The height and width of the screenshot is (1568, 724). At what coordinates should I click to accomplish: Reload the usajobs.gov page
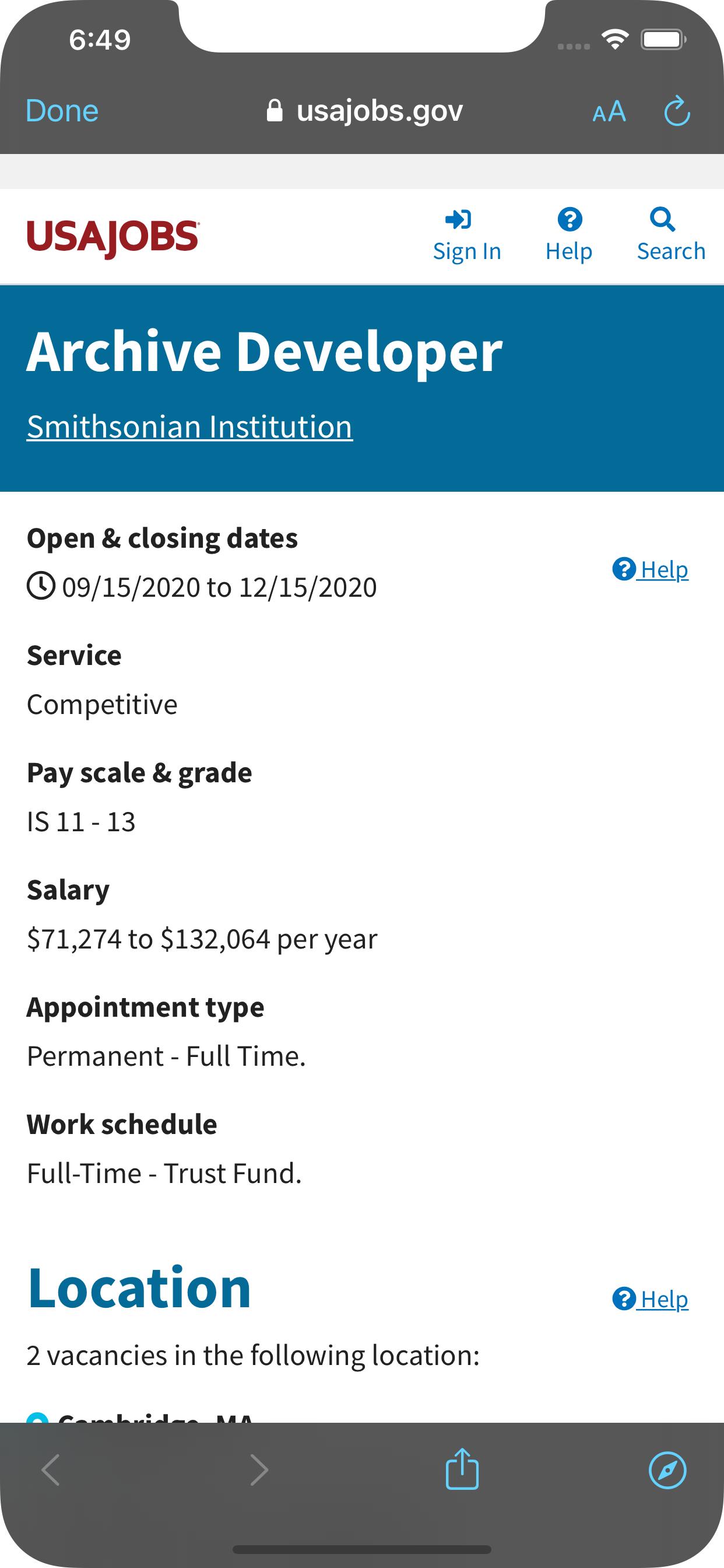tap(677, 112)
